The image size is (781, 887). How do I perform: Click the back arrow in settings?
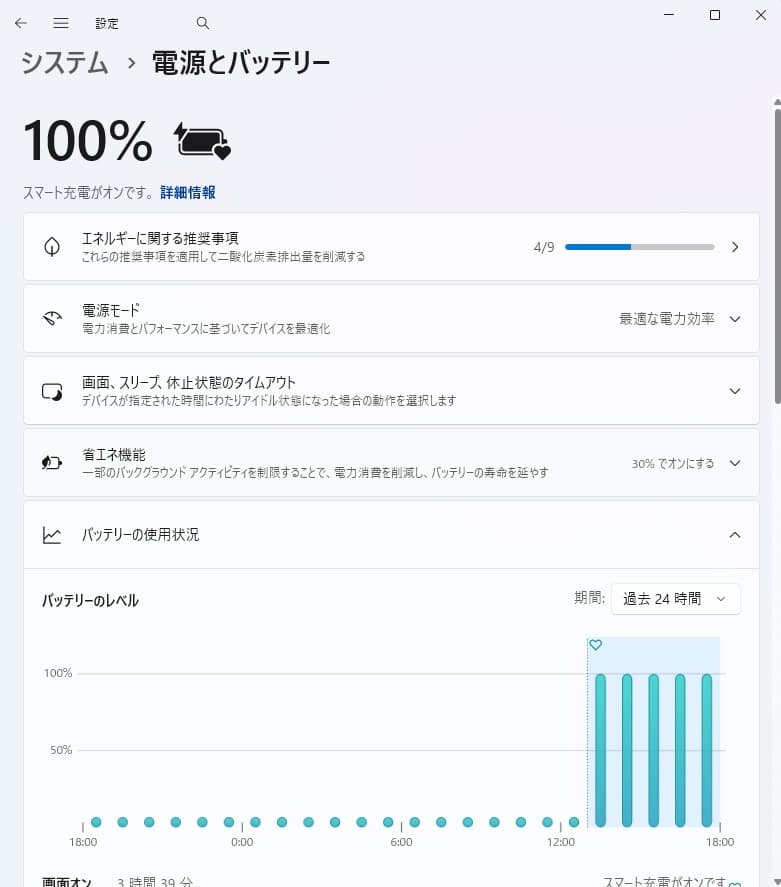(x=20, y=23)
